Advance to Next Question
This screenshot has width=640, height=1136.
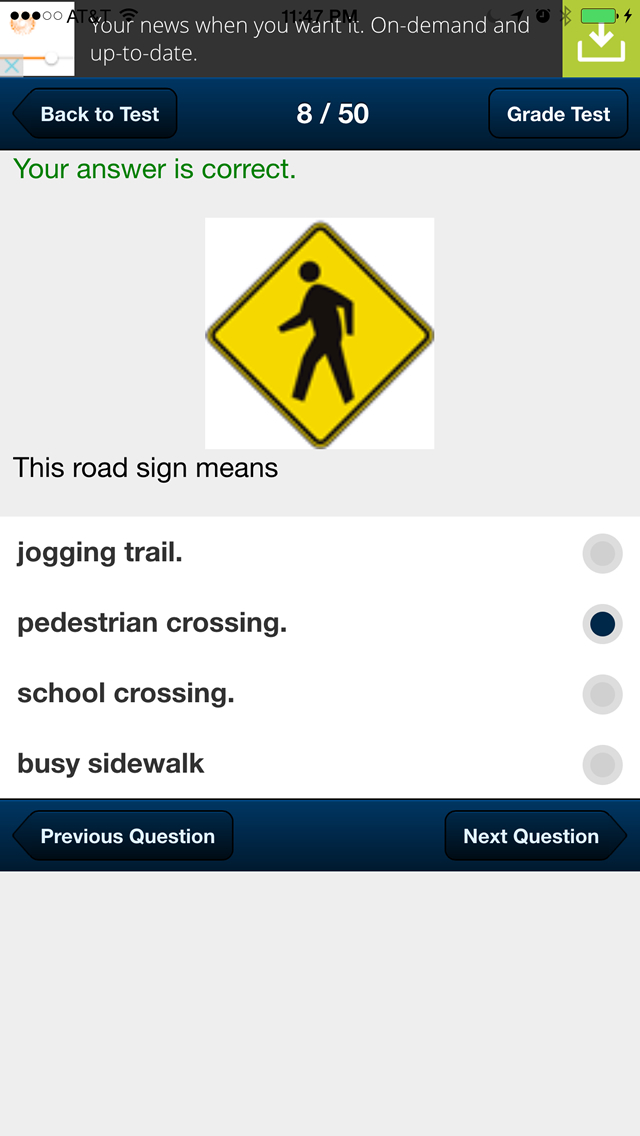(533, 836)
